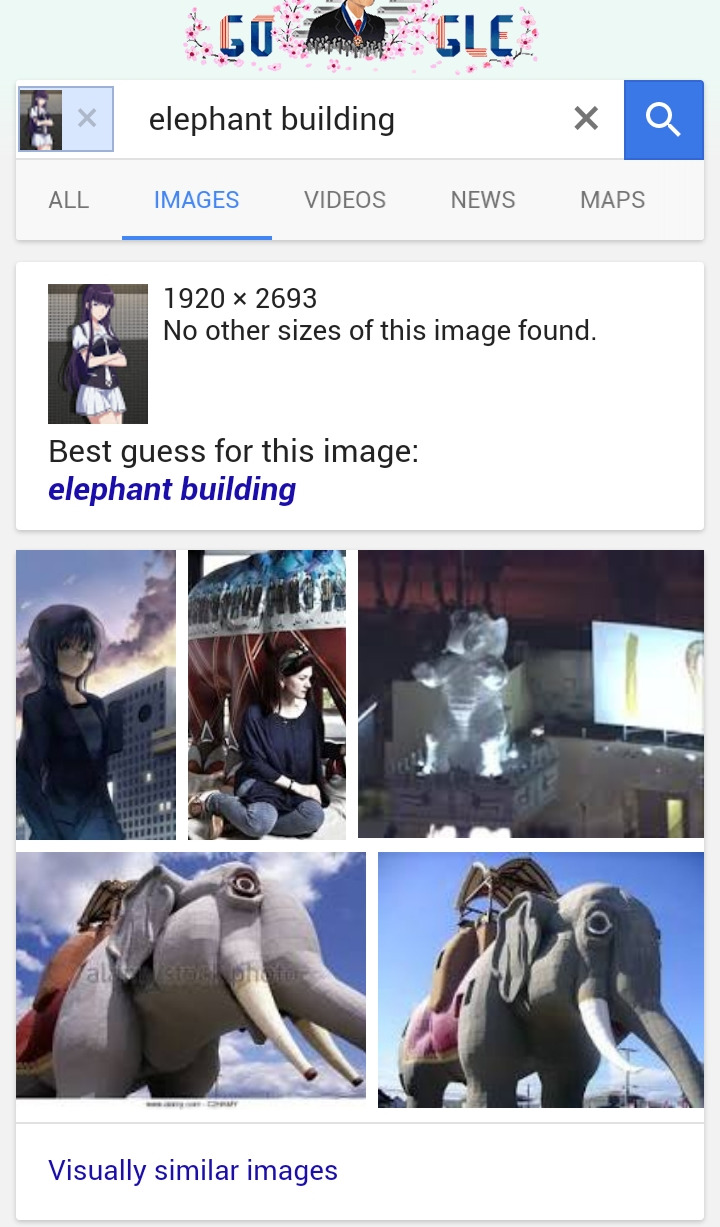
Task: Open the elephant building best guess link
Action: click(172, 489)
